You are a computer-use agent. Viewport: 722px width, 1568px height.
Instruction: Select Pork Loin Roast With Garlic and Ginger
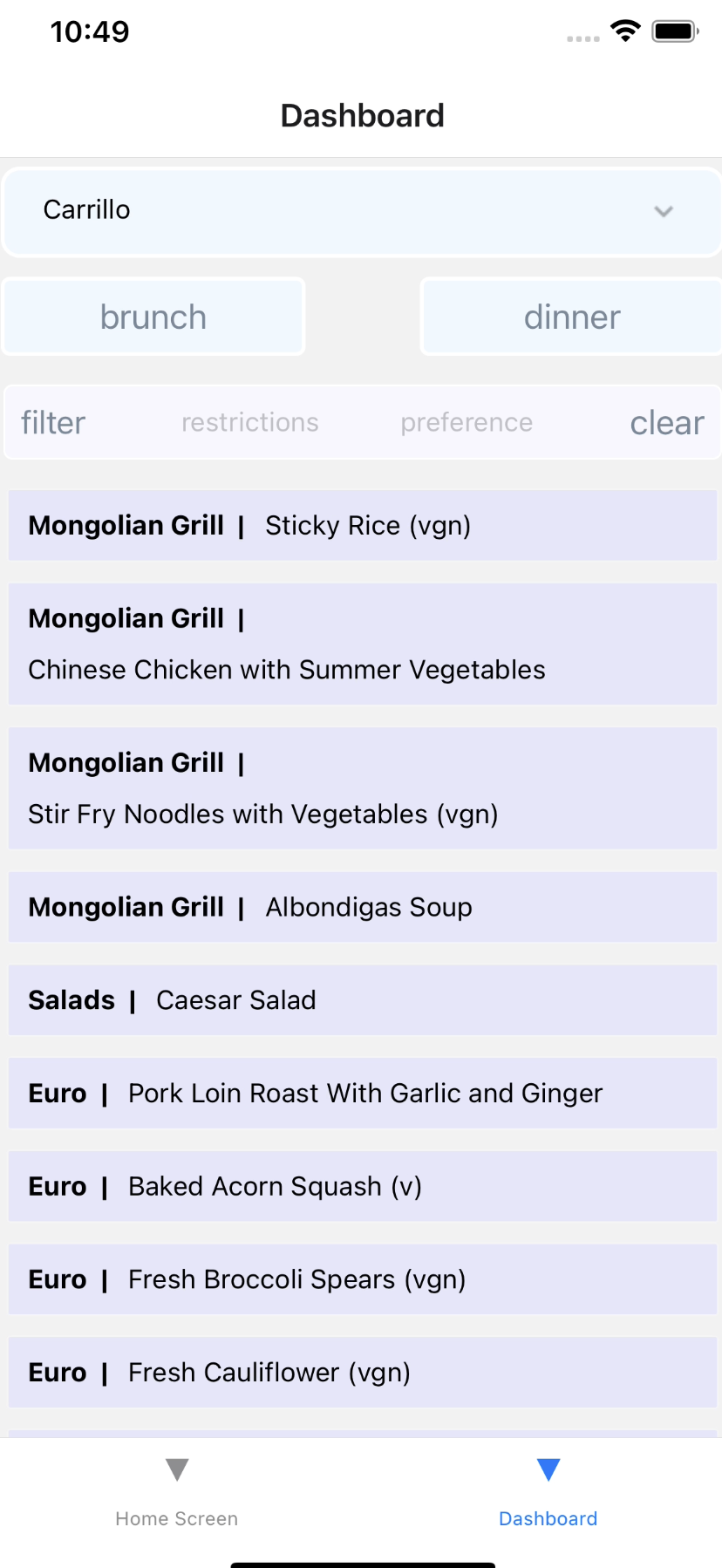363,1094
